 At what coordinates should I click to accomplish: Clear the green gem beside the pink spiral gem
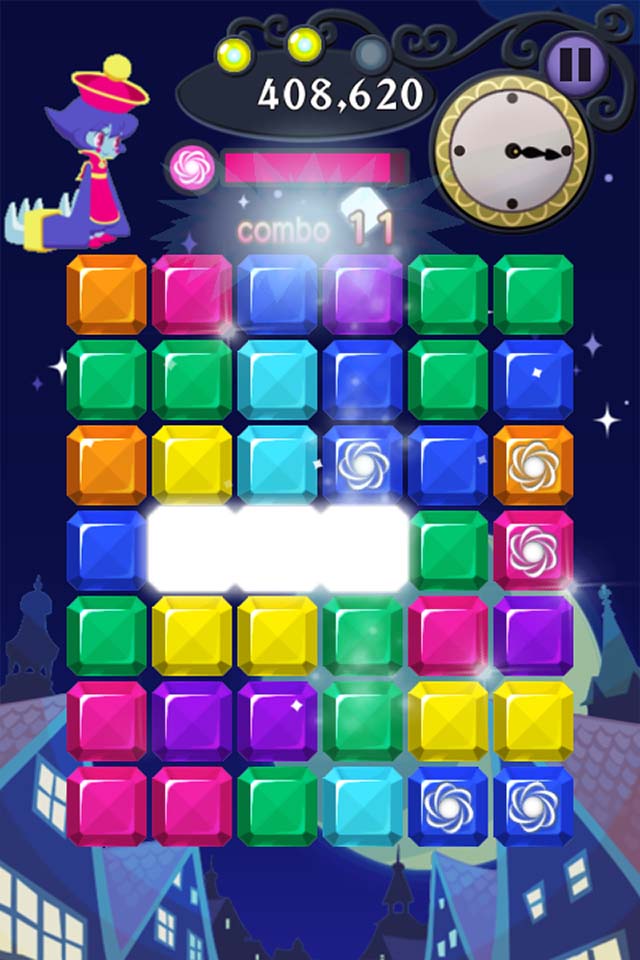447,549
